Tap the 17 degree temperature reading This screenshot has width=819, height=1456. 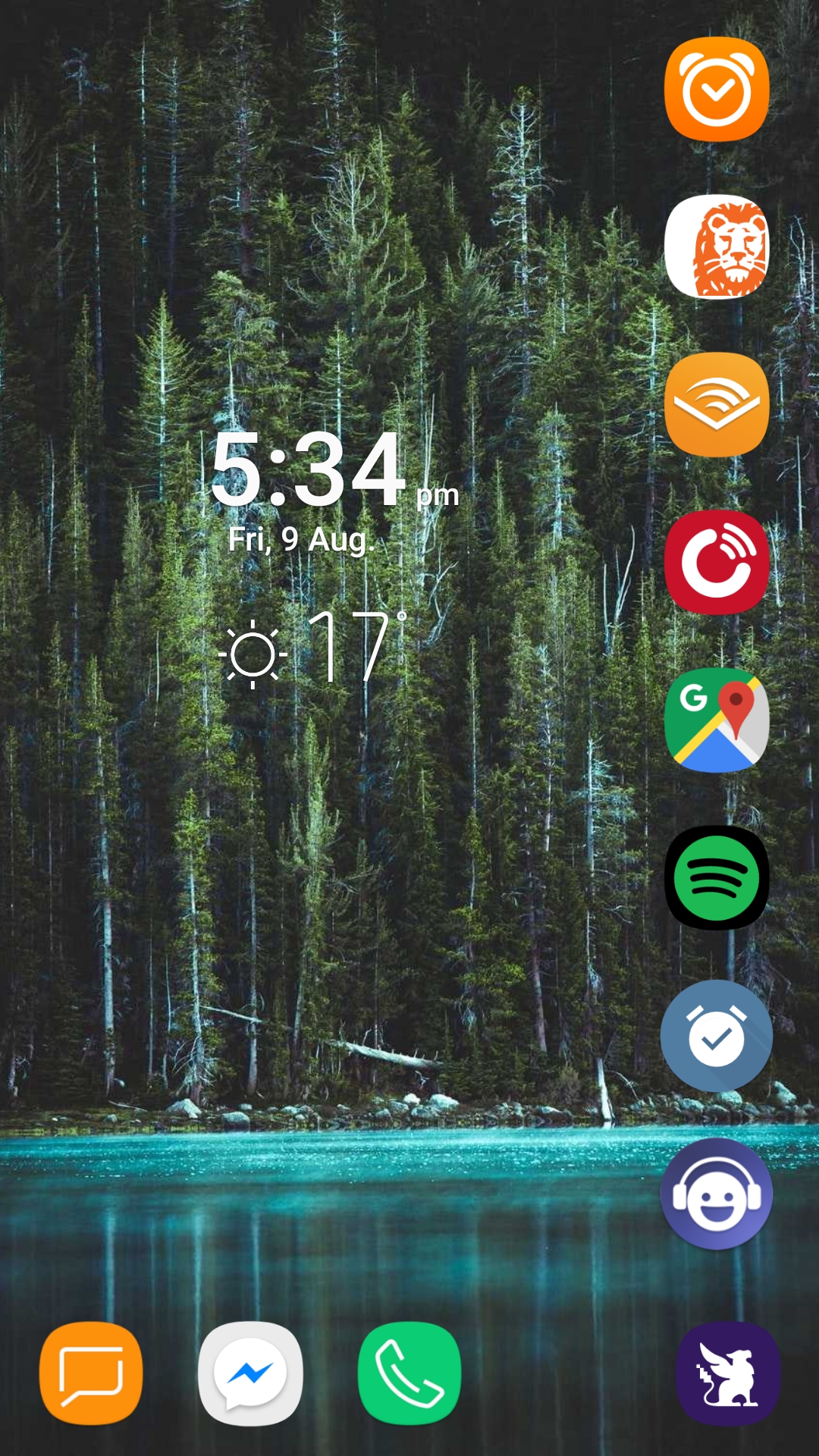tap(356, 648)
